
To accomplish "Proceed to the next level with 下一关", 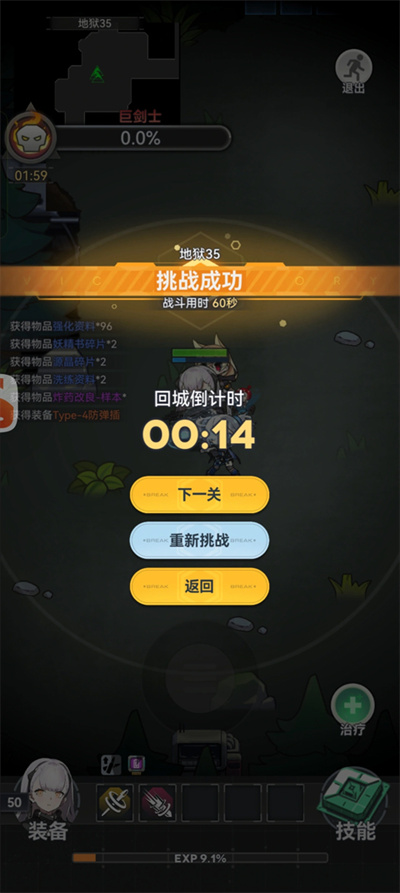I will point(199,494).
